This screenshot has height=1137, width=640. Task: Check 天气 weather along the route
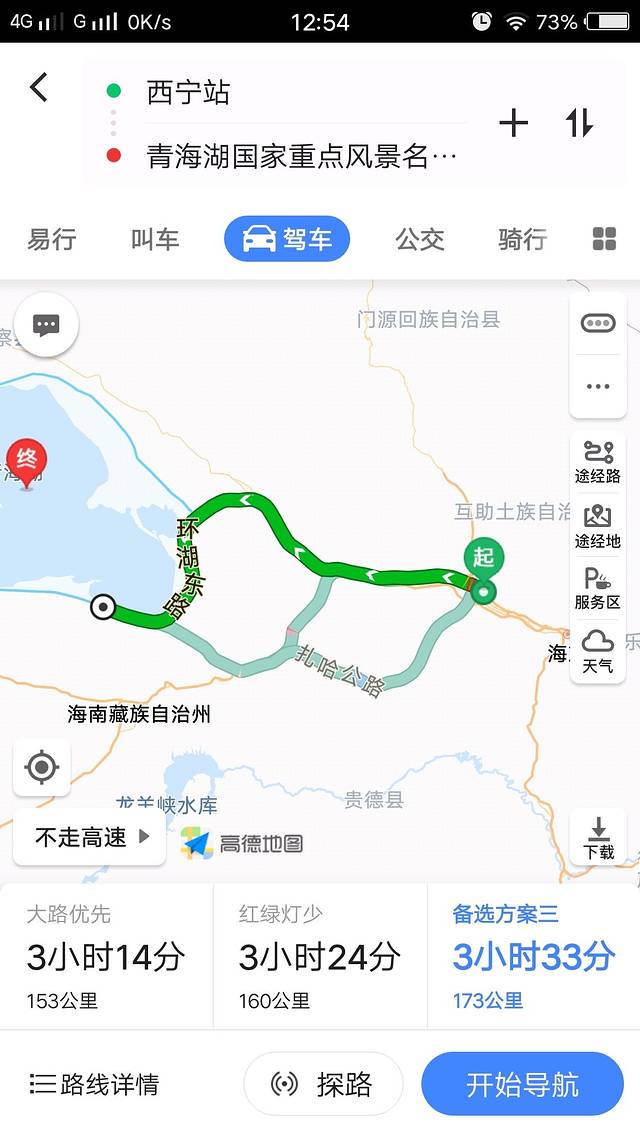point(598,650)
